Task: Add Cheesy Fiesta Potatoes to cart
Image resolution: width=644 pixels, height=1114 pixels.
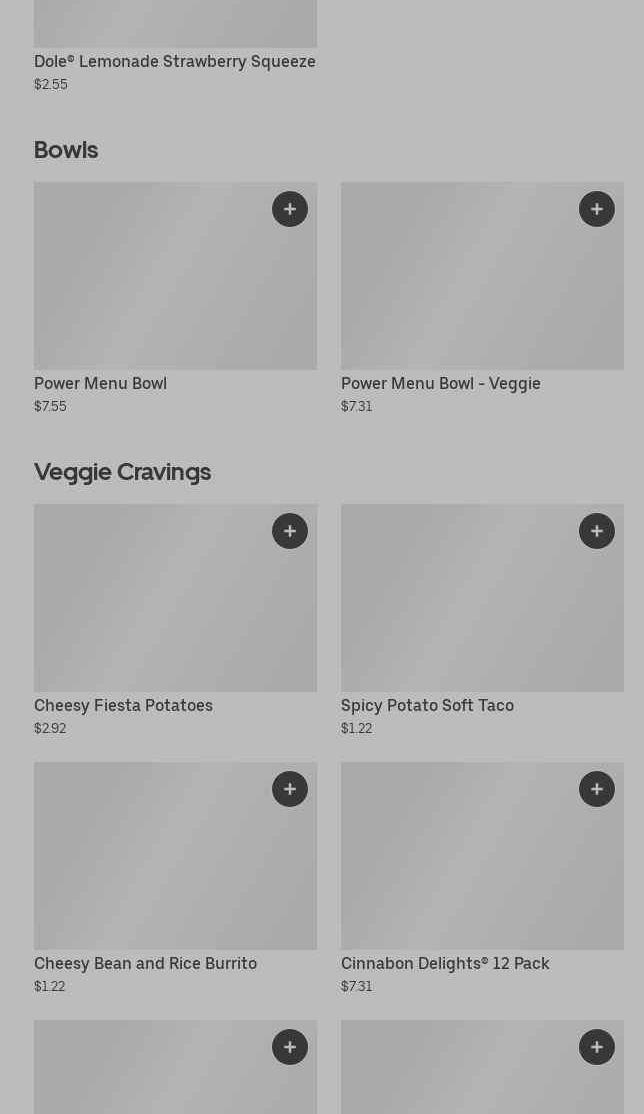Action: 290,531
